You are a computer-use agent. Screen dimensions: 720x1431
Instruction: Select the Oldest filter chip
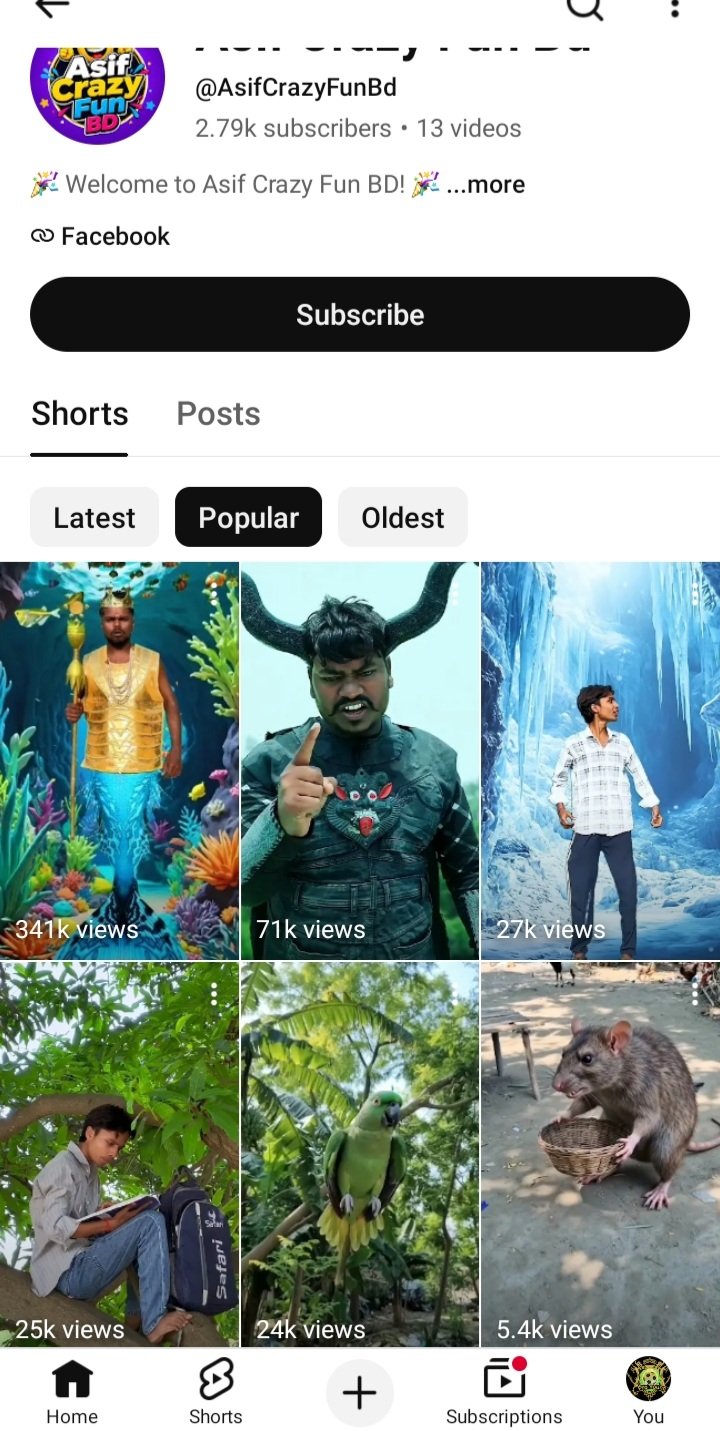(402, 517)
